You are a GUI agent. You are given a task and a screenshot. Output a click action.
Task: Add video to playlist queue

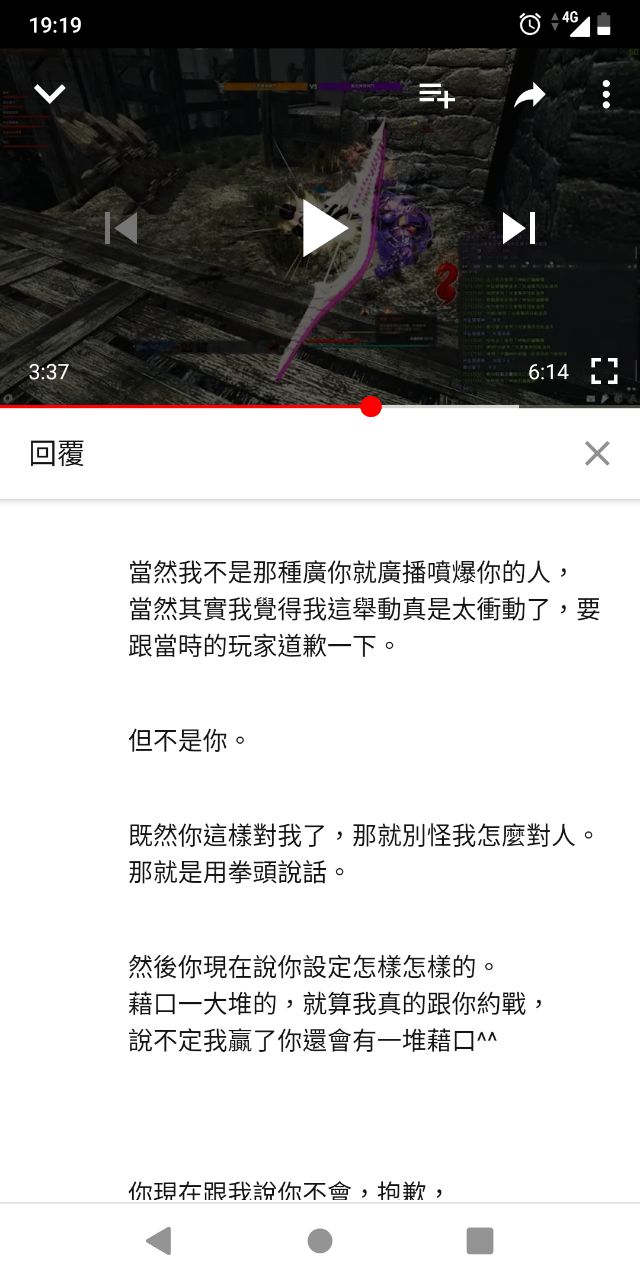tap(437, 94)
